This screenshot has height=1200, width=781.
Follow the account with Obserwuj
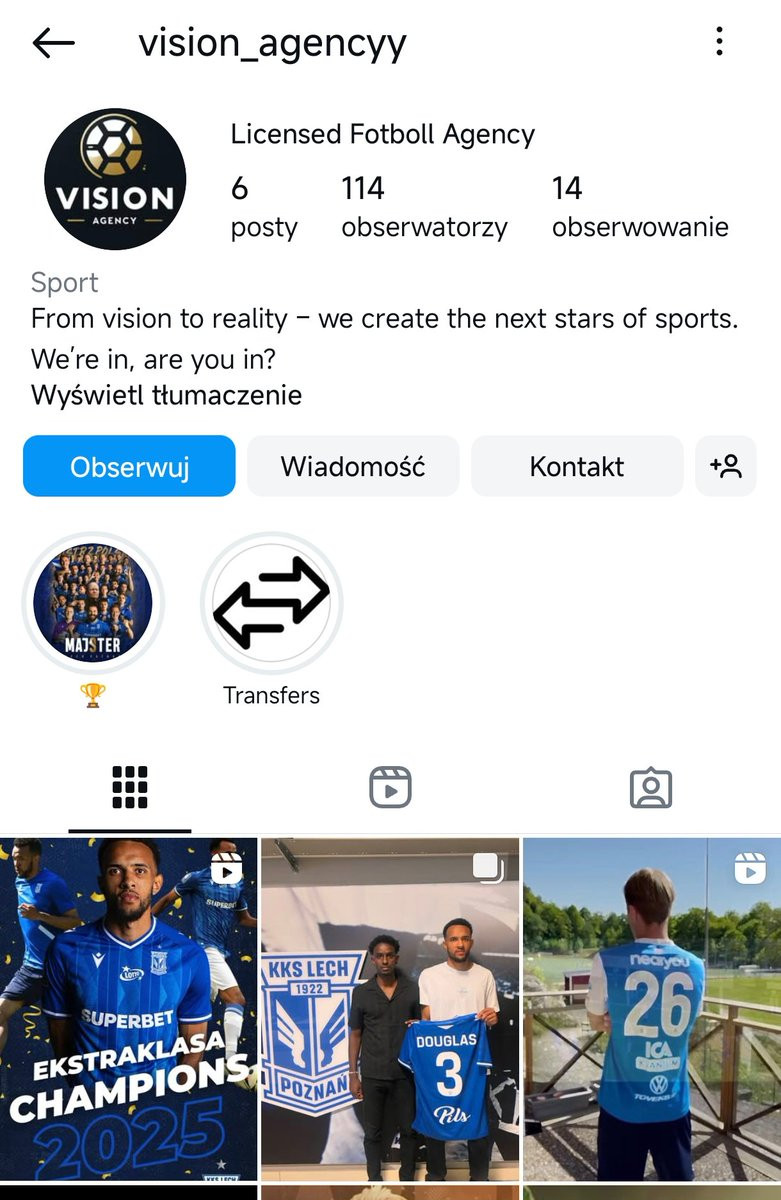pyautogui.click(x=129, y=466)
